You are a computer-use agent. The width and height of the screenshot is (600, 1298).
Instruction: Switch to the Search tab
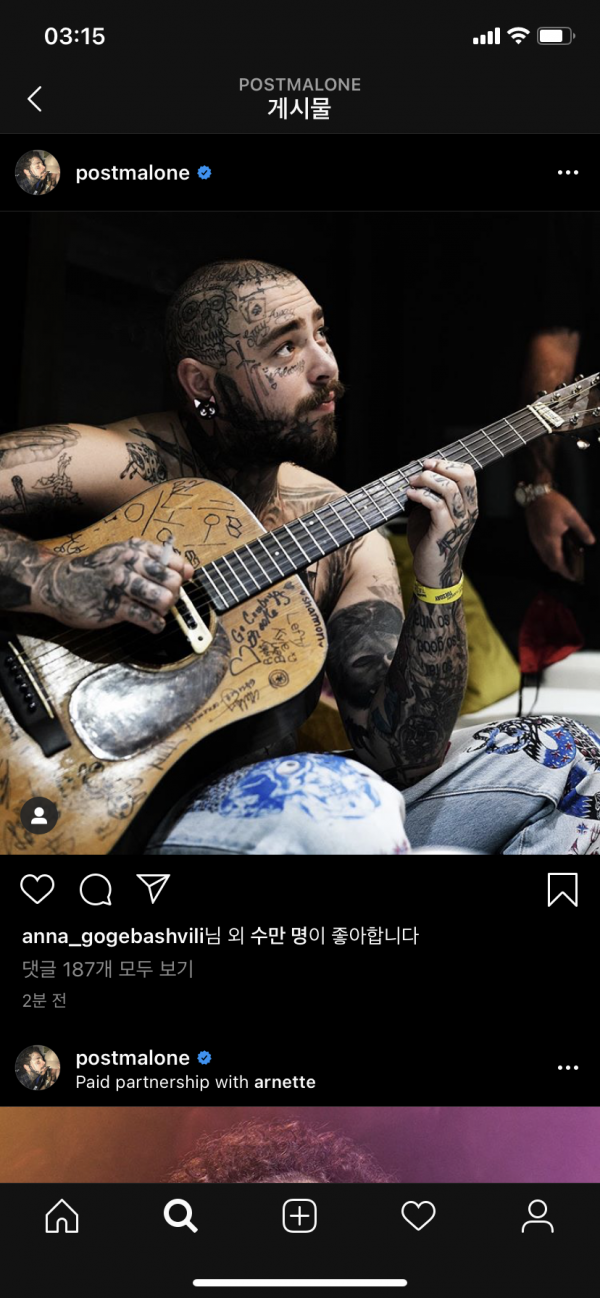(180, 1216)
